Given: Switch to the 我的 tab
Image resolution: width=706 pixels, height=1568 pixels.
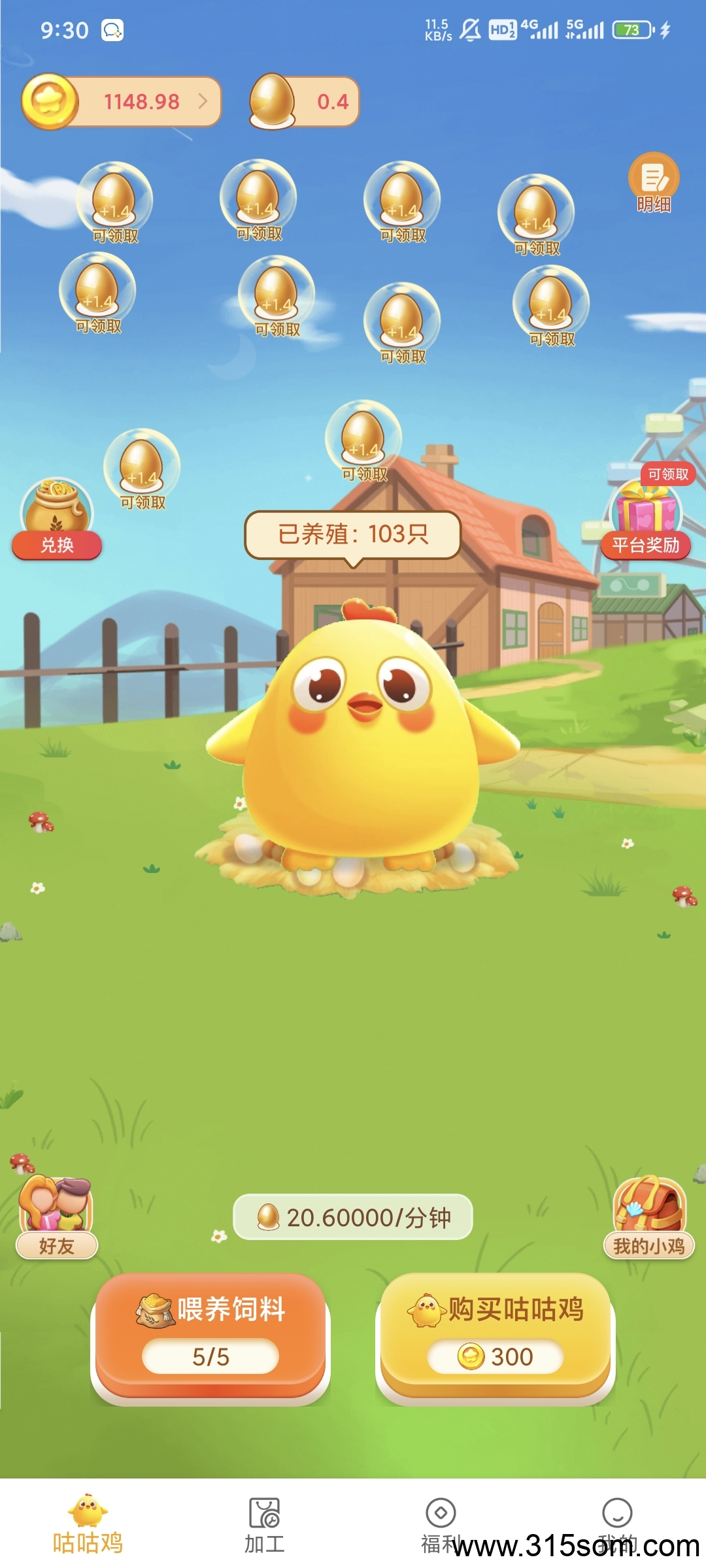Looking at the screenshot, I should [616, 1526].
